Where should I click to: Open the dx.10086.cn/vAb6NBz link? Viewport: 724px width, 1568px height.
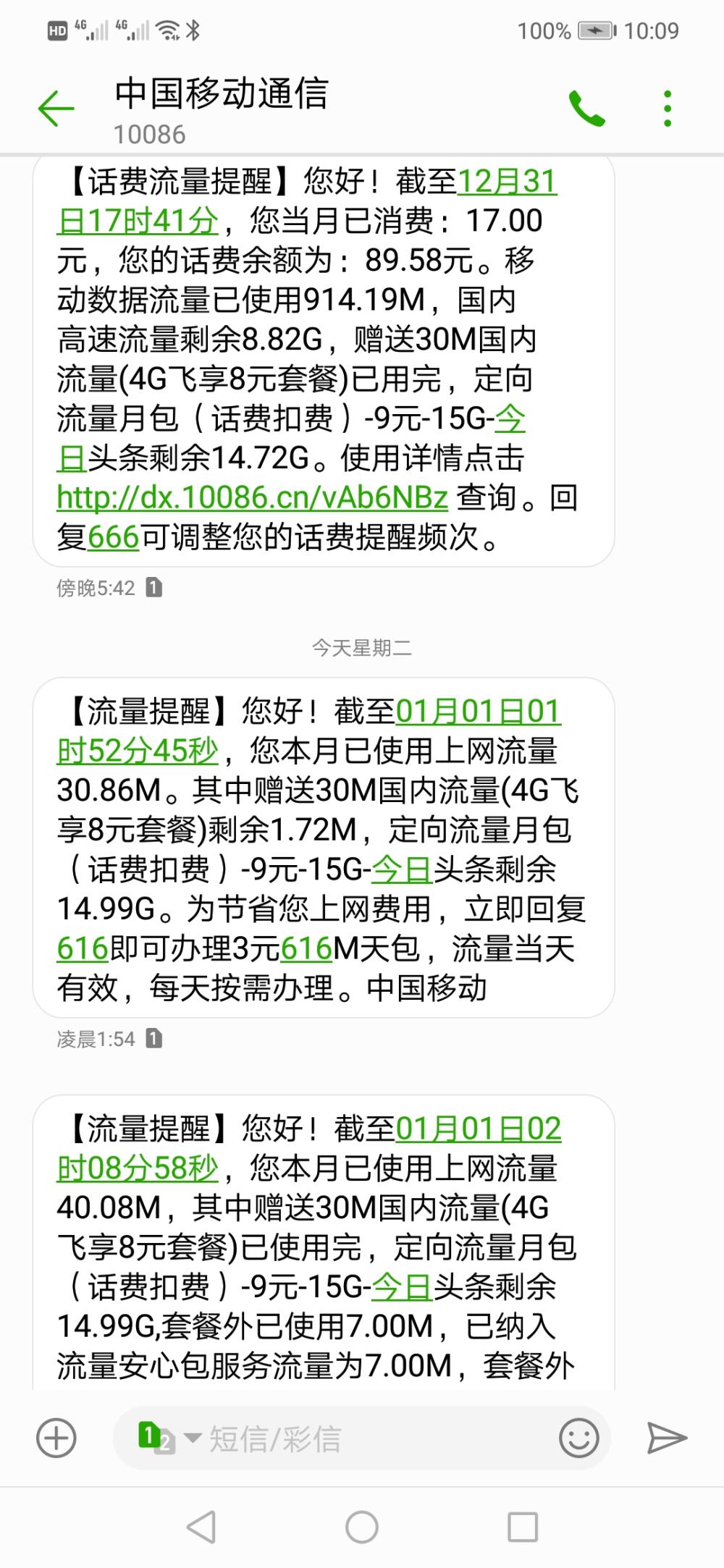coord(252,497)
